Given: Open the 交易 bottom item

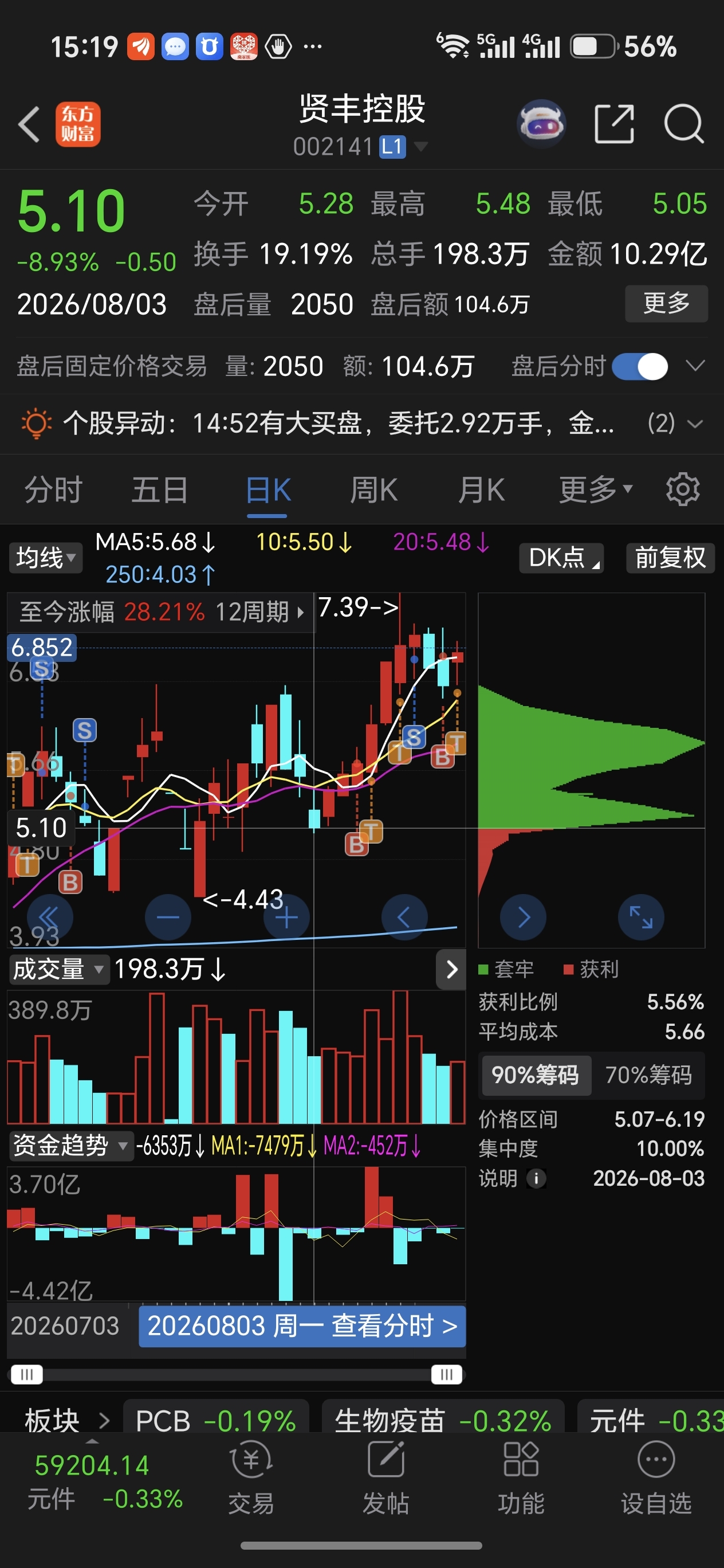Looking at the screenshot, I should (x=251, y=1479).
